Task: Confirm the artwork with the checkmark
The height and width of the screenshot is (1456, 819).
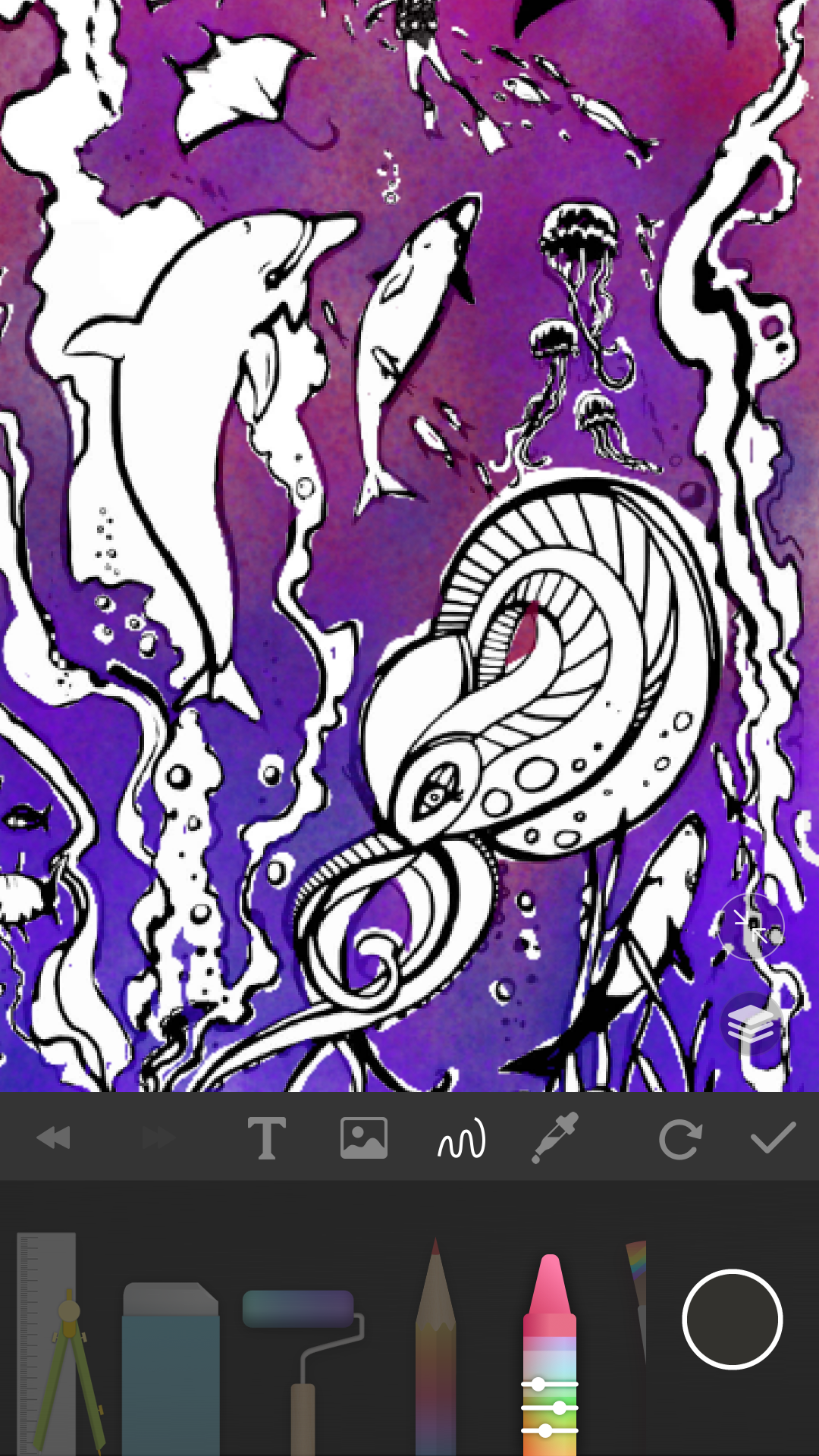Action: coord(773,1137)
